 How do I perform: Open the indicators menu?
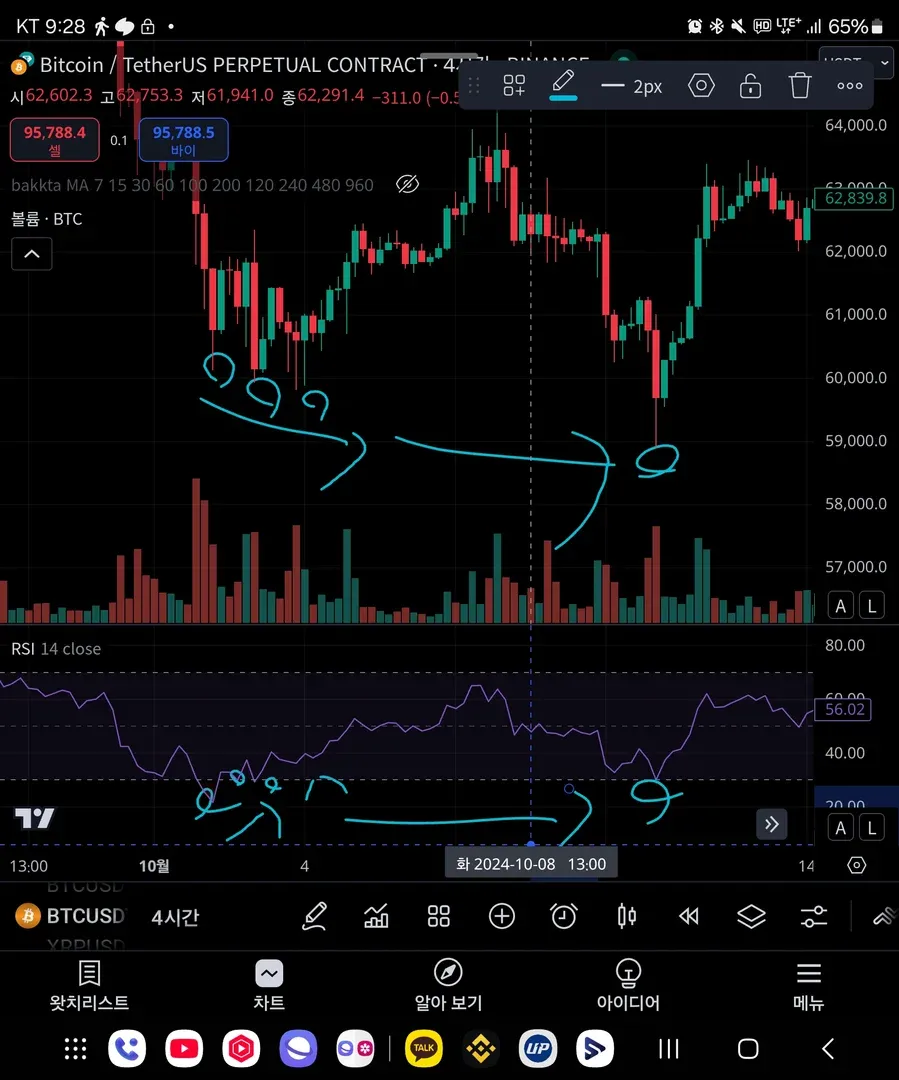click(376, 915)
